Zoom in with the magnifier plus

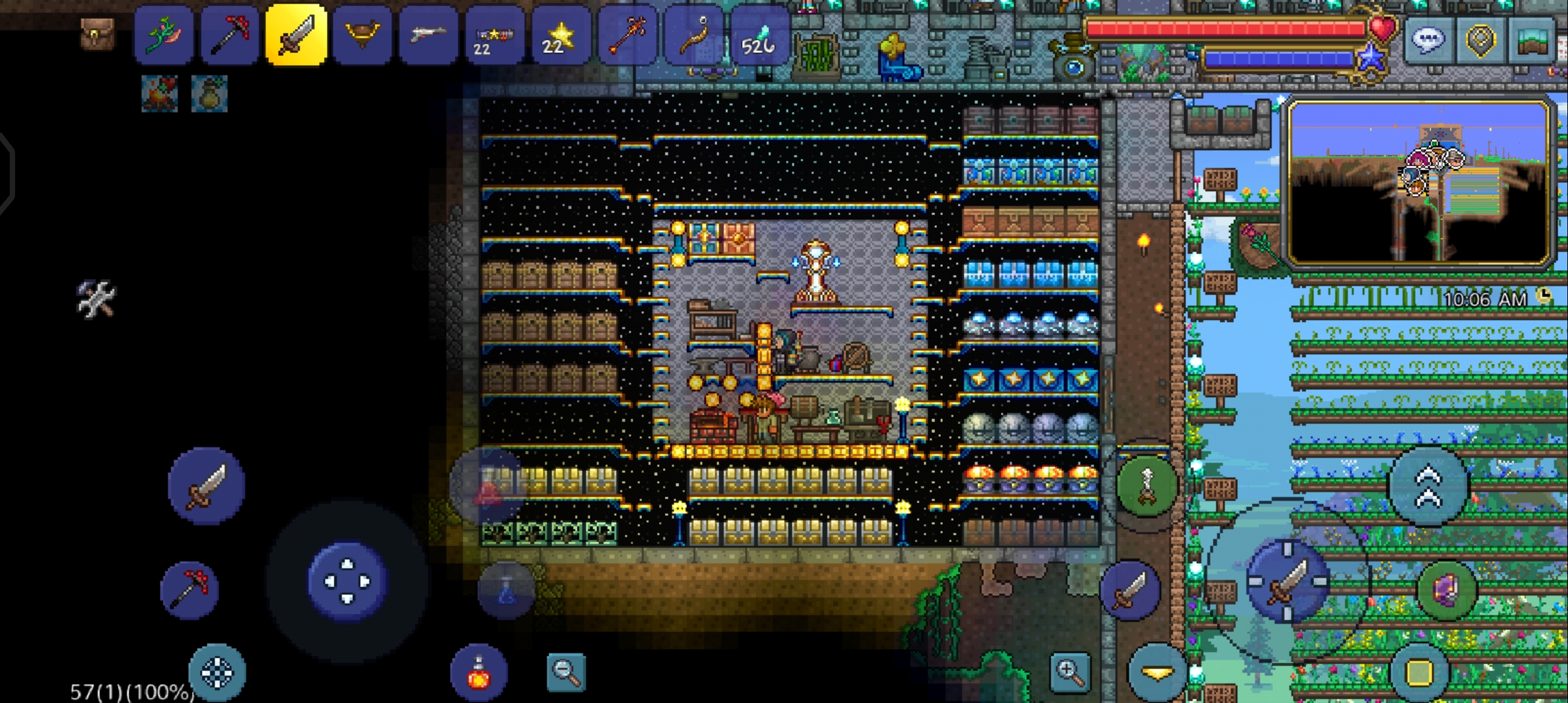pos(1070,672)
